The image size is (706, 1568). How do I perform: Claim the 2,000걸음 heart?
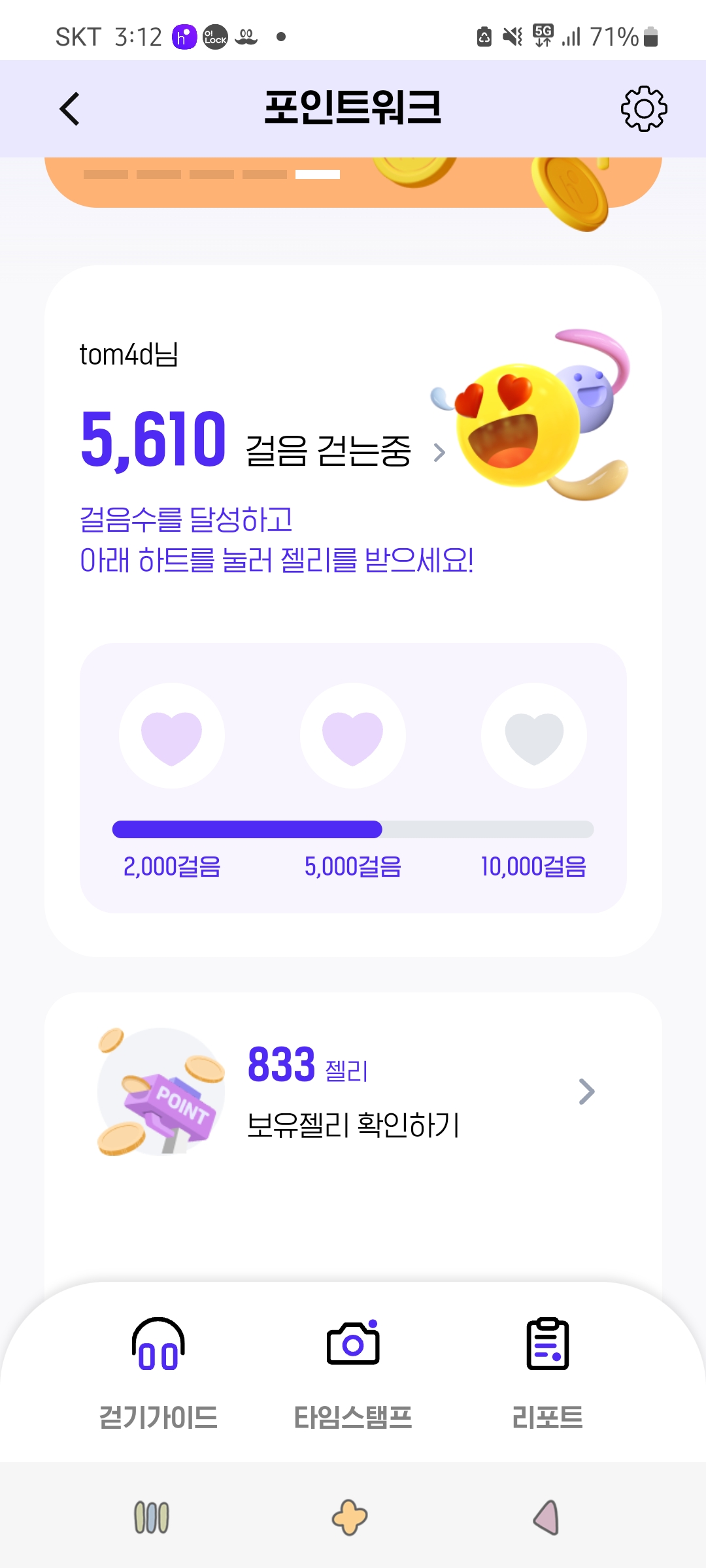coord(172,736)
